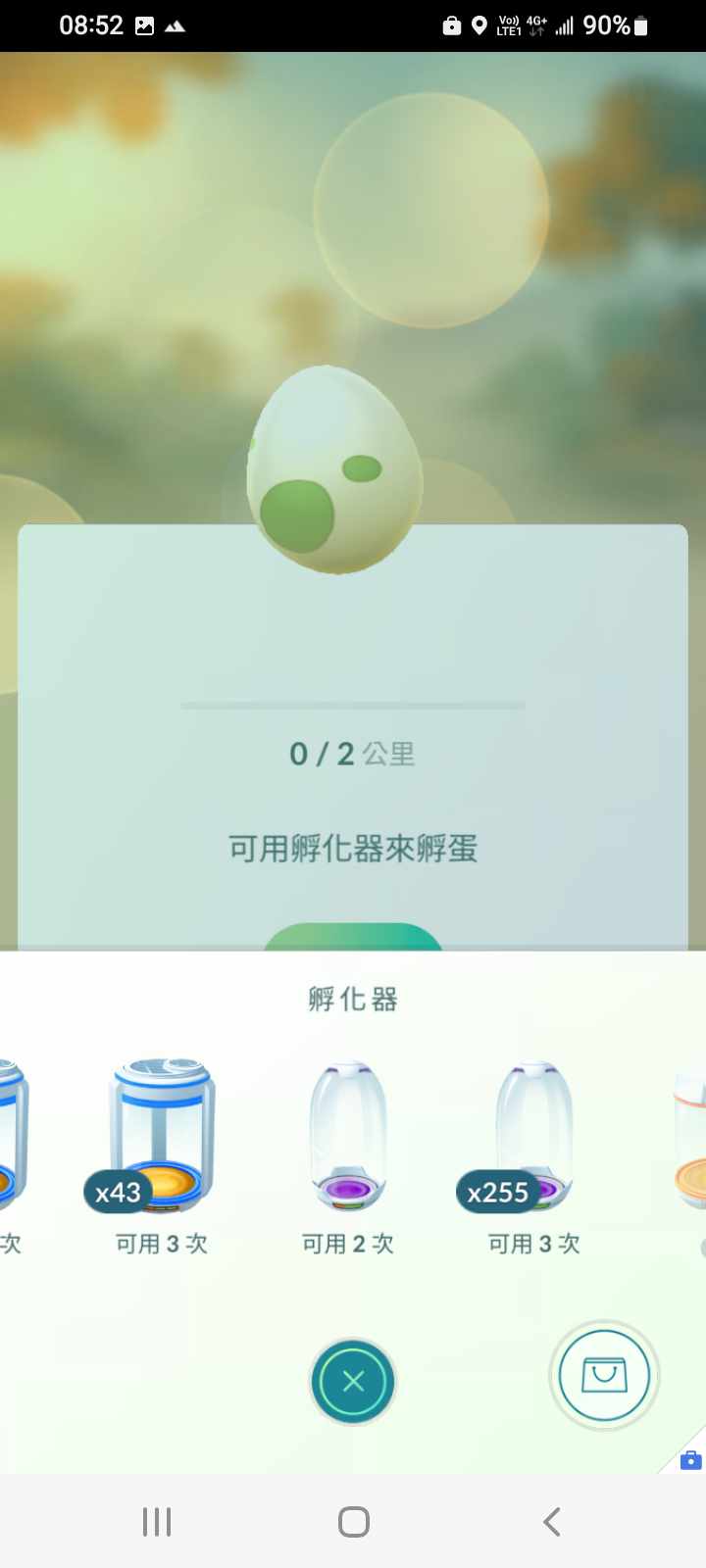Select the incubator usable 2 times

pyautogui.click(x=348, y=1137)
